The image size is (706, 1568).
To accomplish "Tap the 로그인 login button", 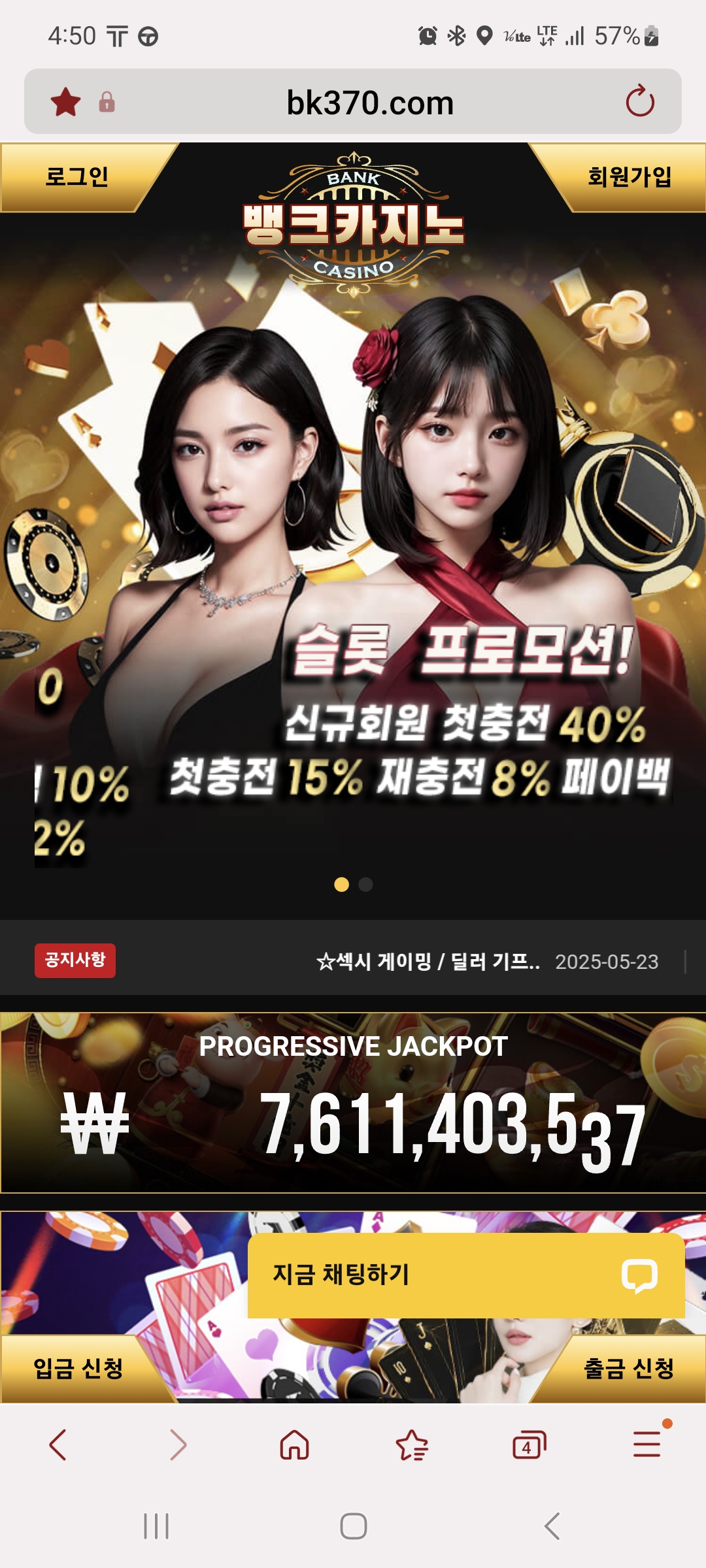I will click(x=76, y=176).
